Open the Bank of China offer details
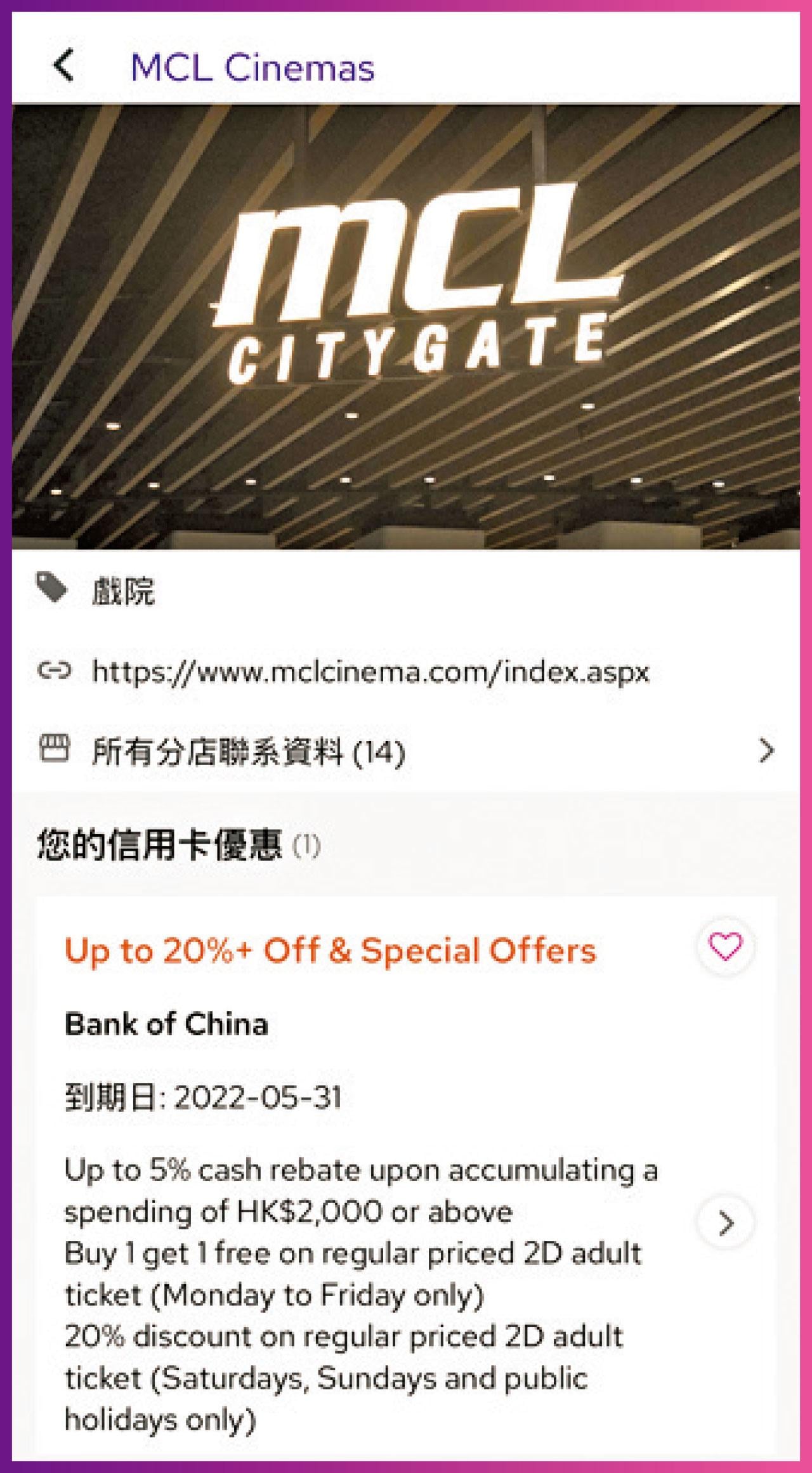The image size is (812, 1473). coord(725,1224)
